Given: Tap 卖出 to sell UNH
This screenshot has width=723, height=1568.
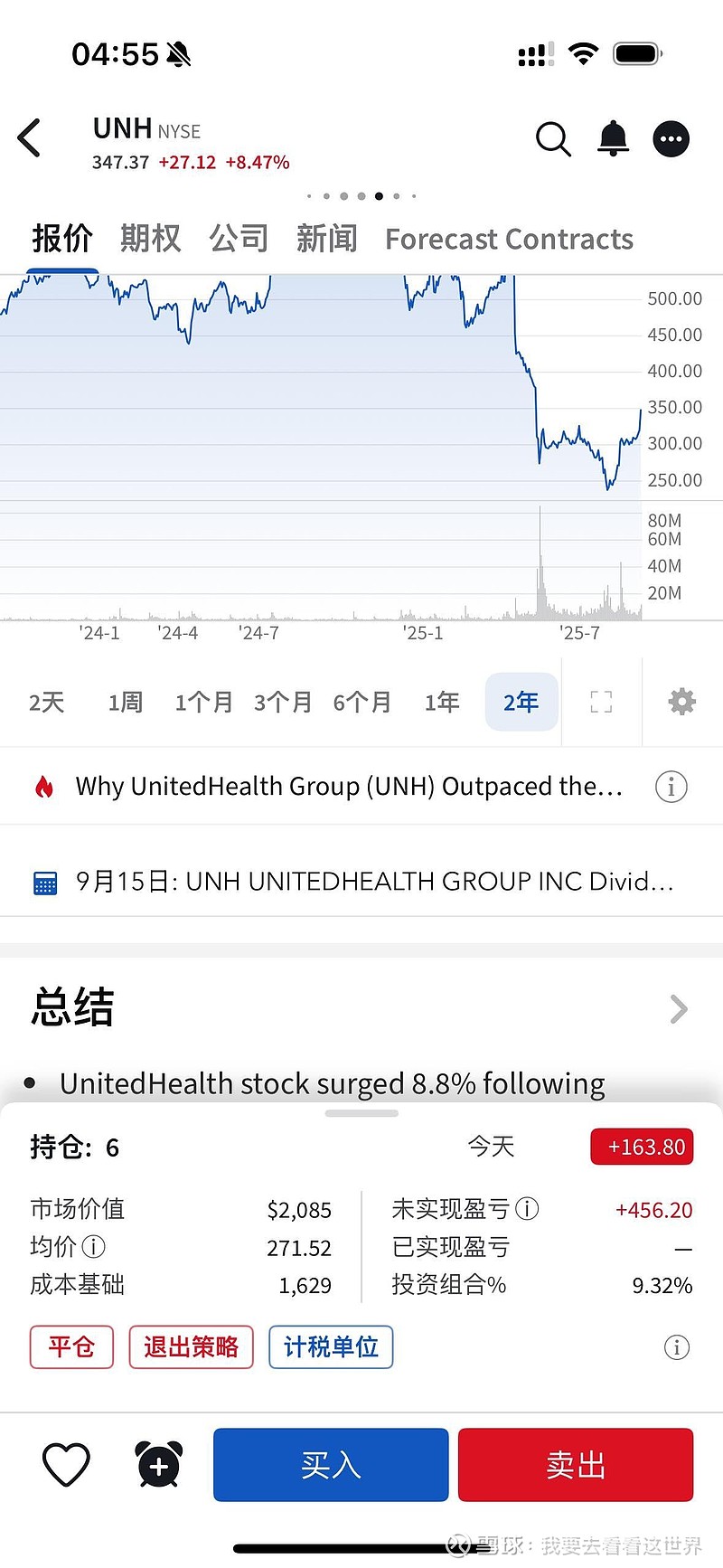Looking at the screenshot, I should pos(576,1465).
